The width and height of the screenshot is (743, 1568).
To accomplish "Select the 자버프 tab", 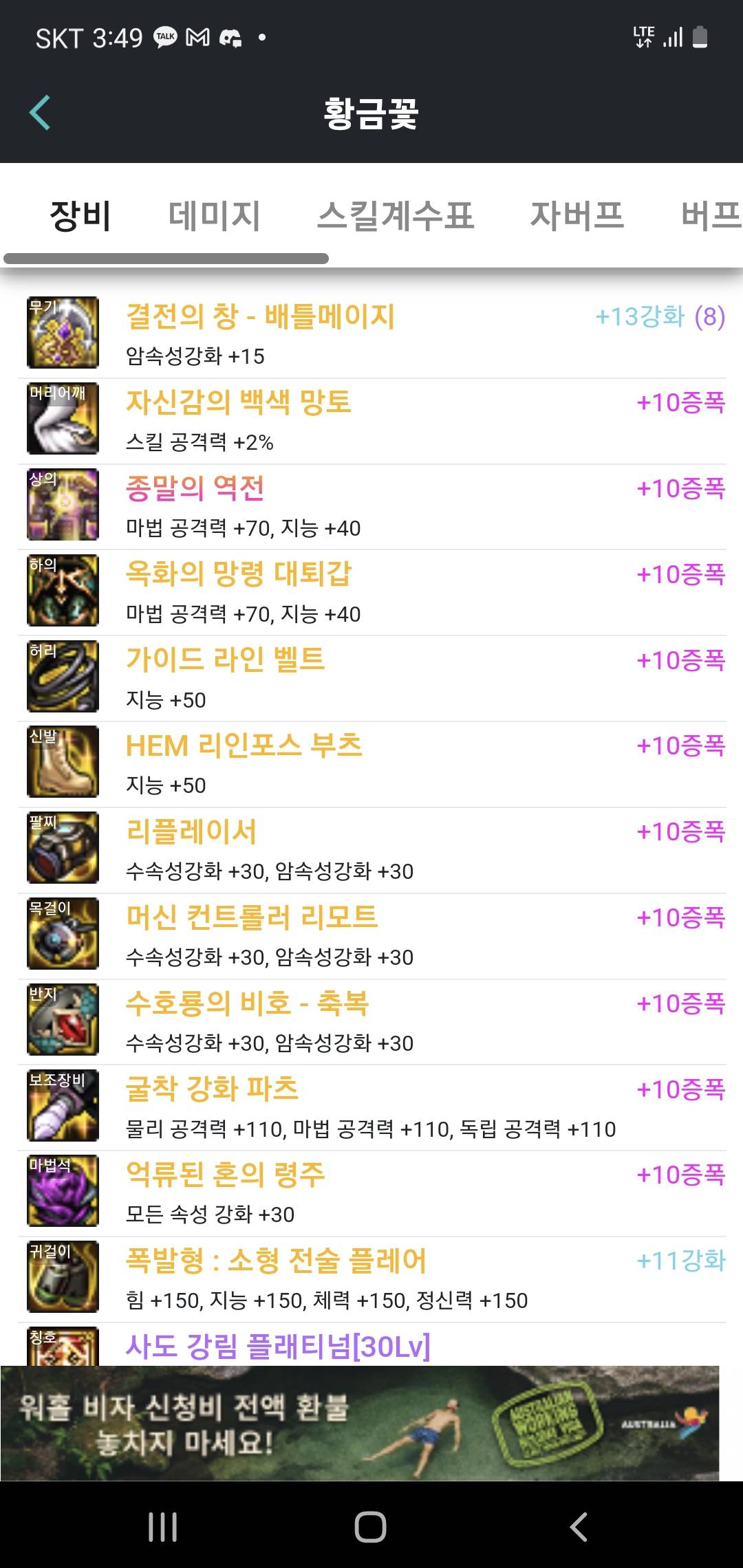I will [x=577, y=216].
